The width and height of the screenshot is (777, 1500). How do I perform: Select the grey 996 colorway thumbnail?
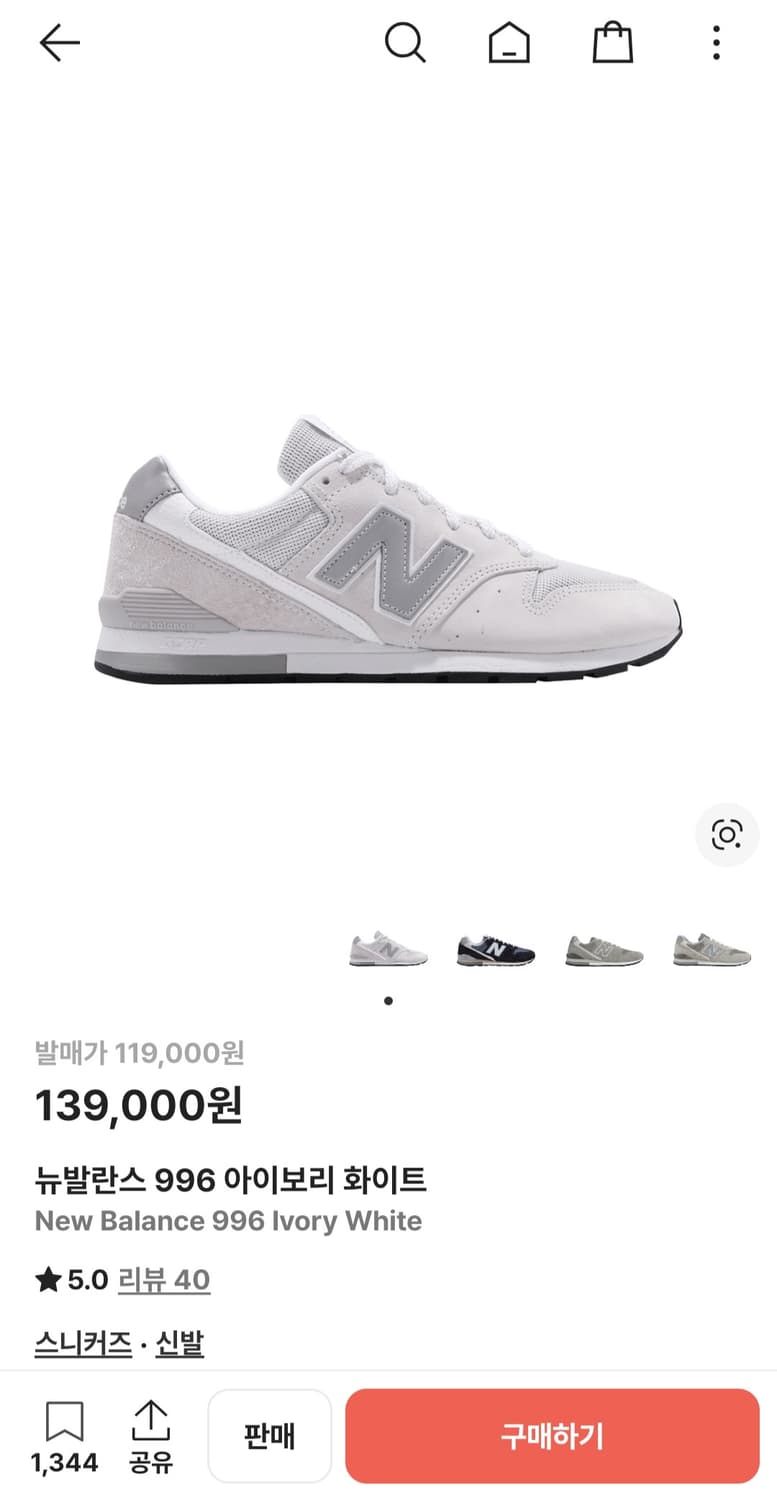point(602,950)
